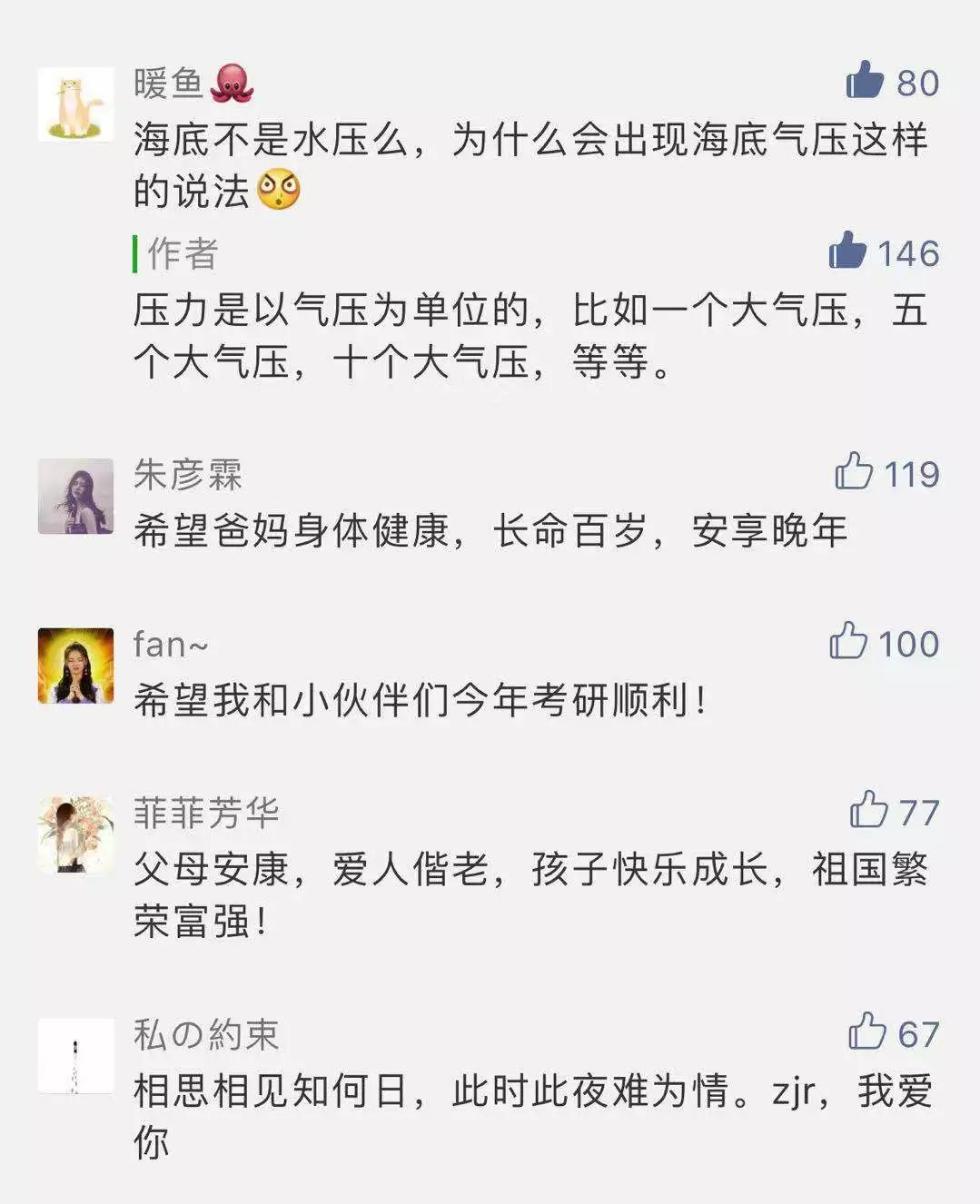Give 菲菲芳华's comment a thumbs up
Image resolution: width=980 pixels, height=1204 pixels.
click(868, 809)
